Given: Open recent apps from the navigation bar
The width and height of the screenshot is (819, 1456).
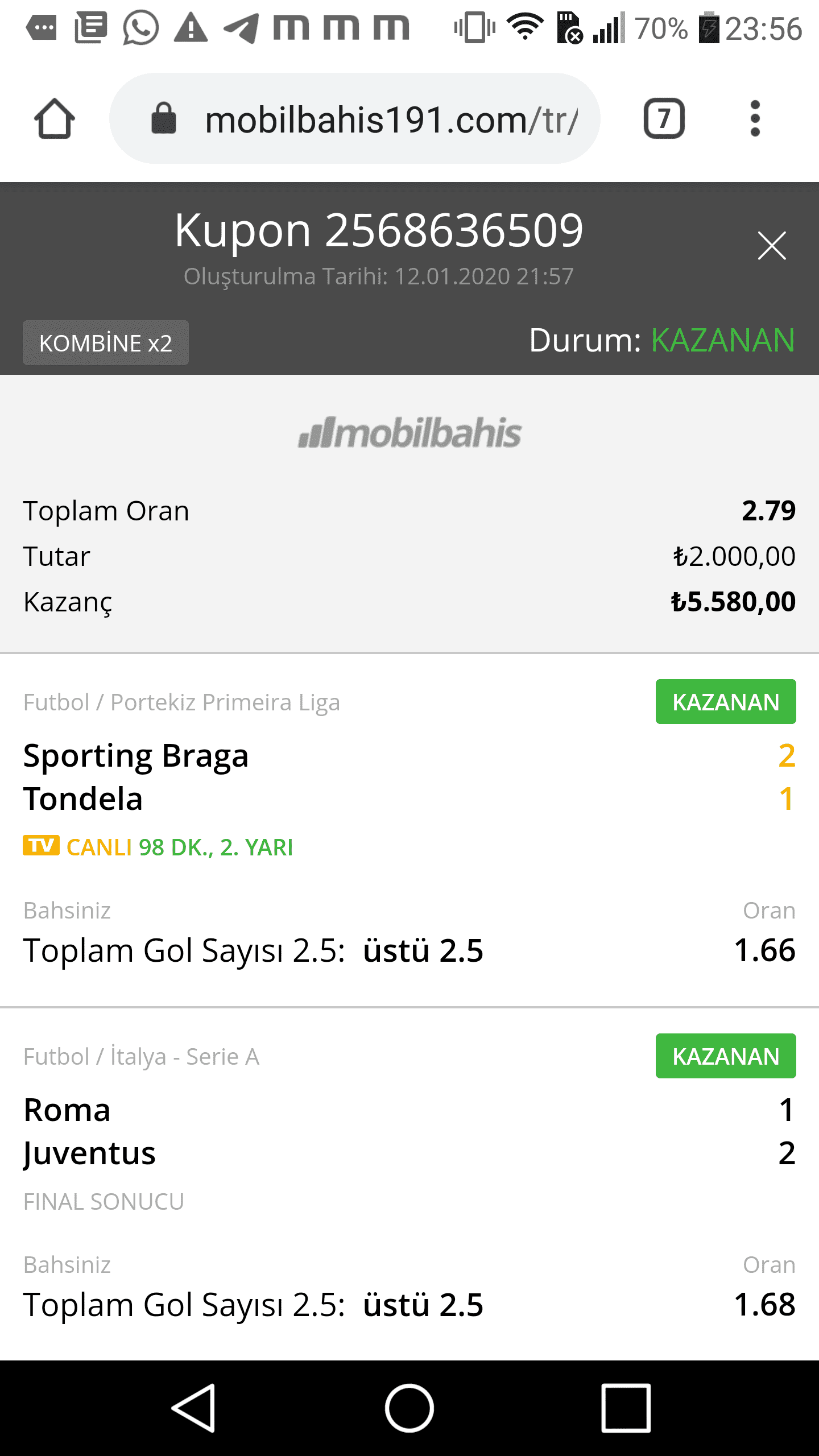Looking at the screenshot, I should 626,1408.
